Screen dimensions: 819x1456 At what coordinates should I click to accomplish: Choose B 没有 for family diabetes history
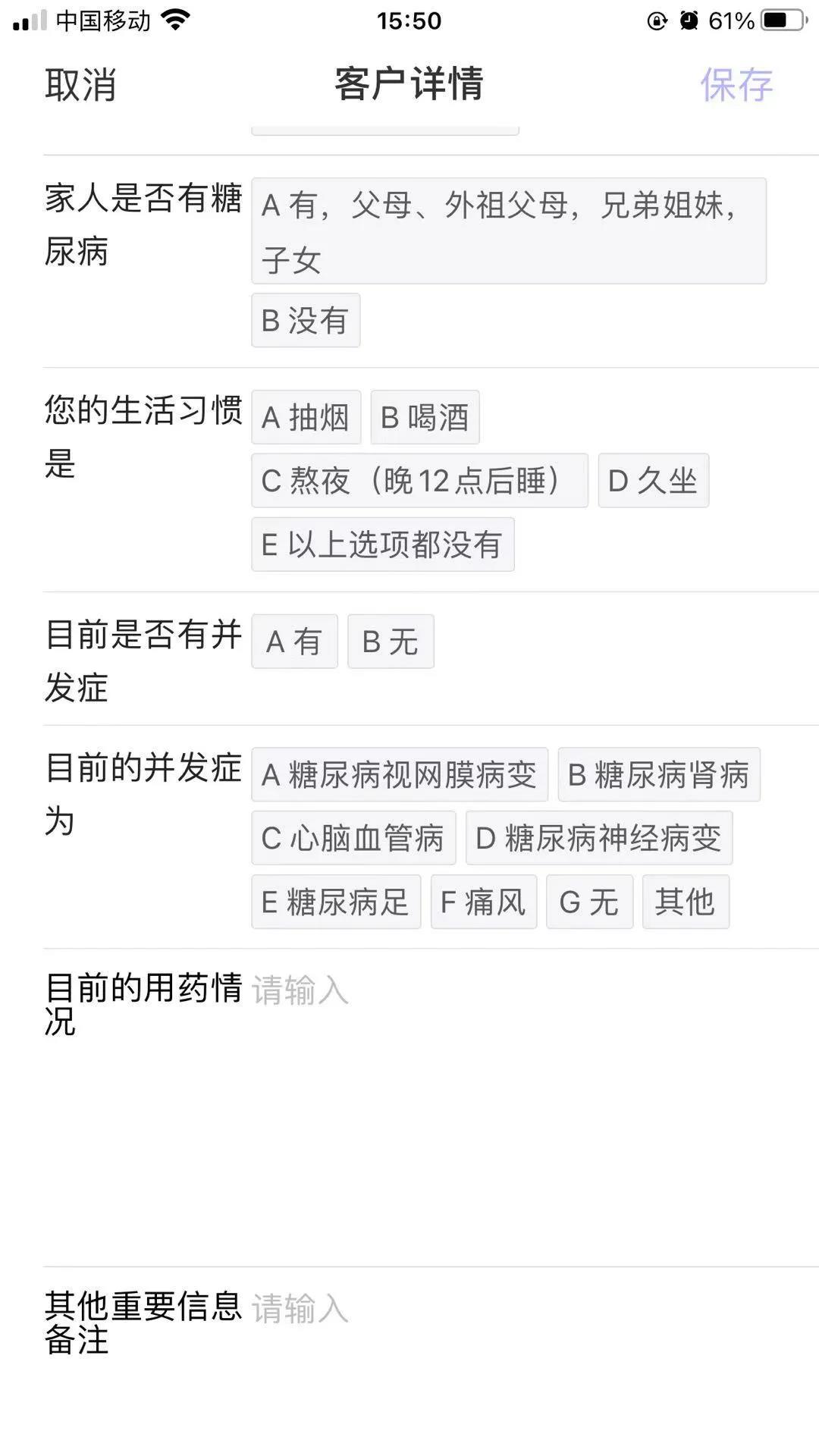click(x=305, y=320)
